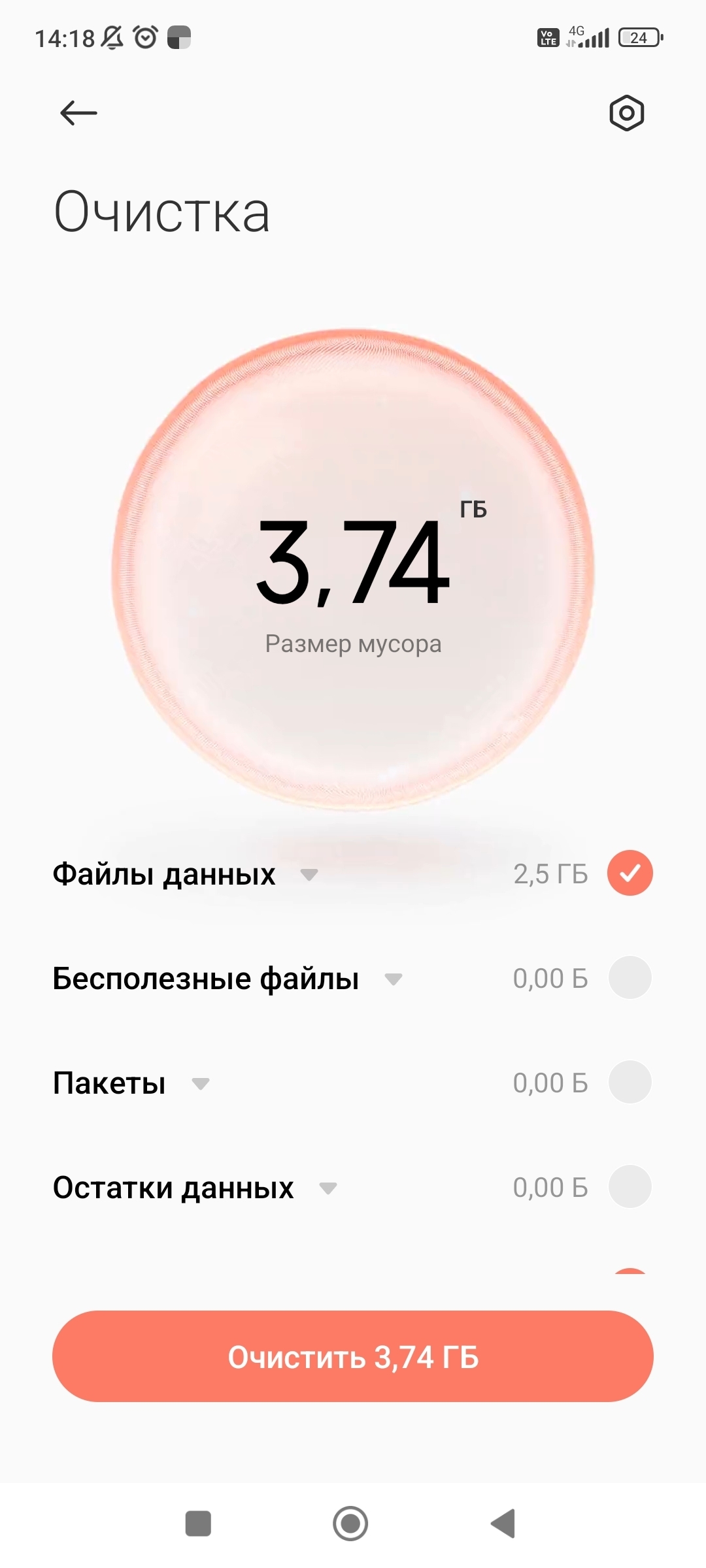Select the Пакеты checkbox
Image resolution: width=706 pixels, height=1568 pixels.
630,1083
